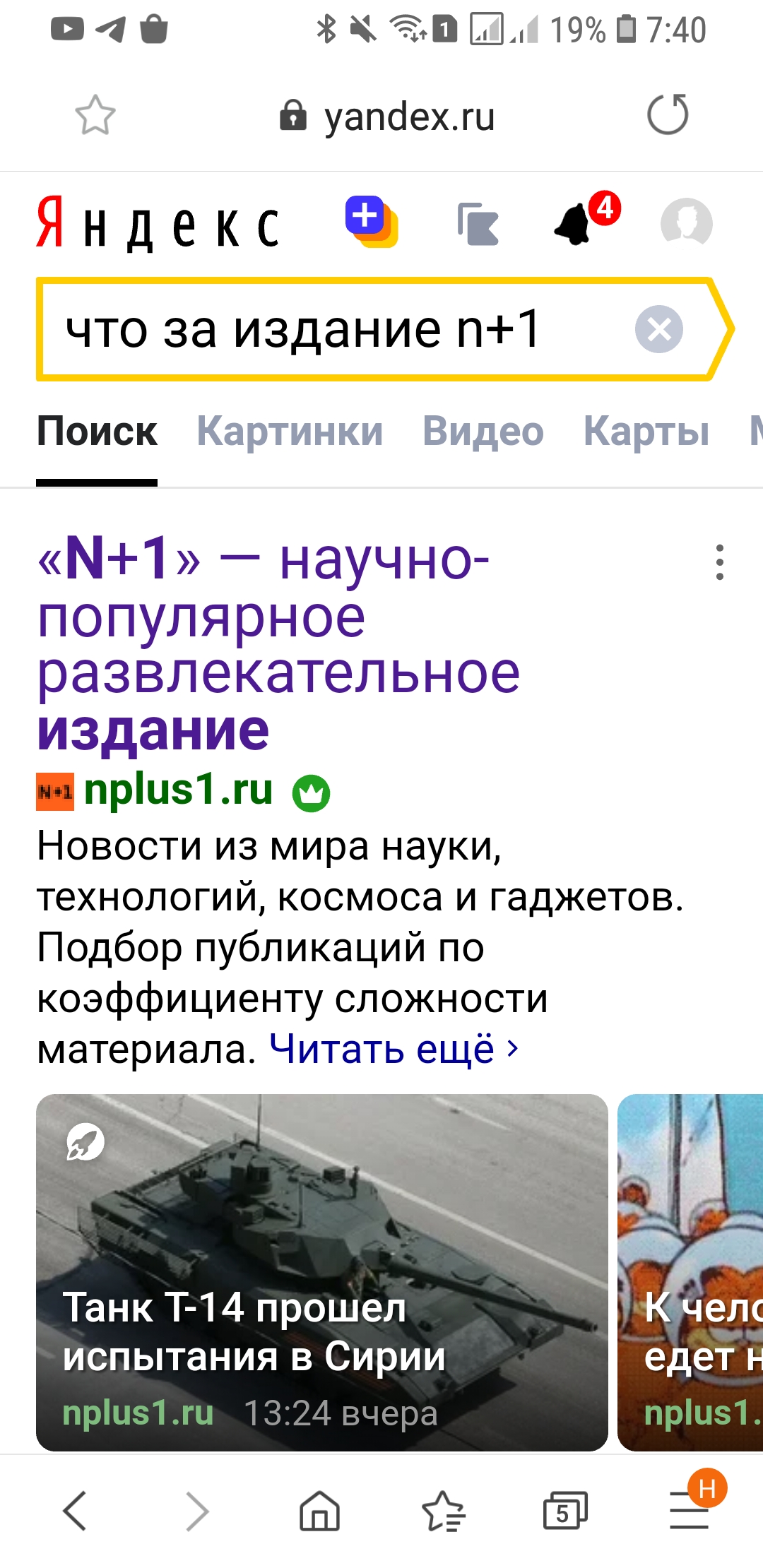
Task: Reload the yandex.ru page
Action: (668, 114)
